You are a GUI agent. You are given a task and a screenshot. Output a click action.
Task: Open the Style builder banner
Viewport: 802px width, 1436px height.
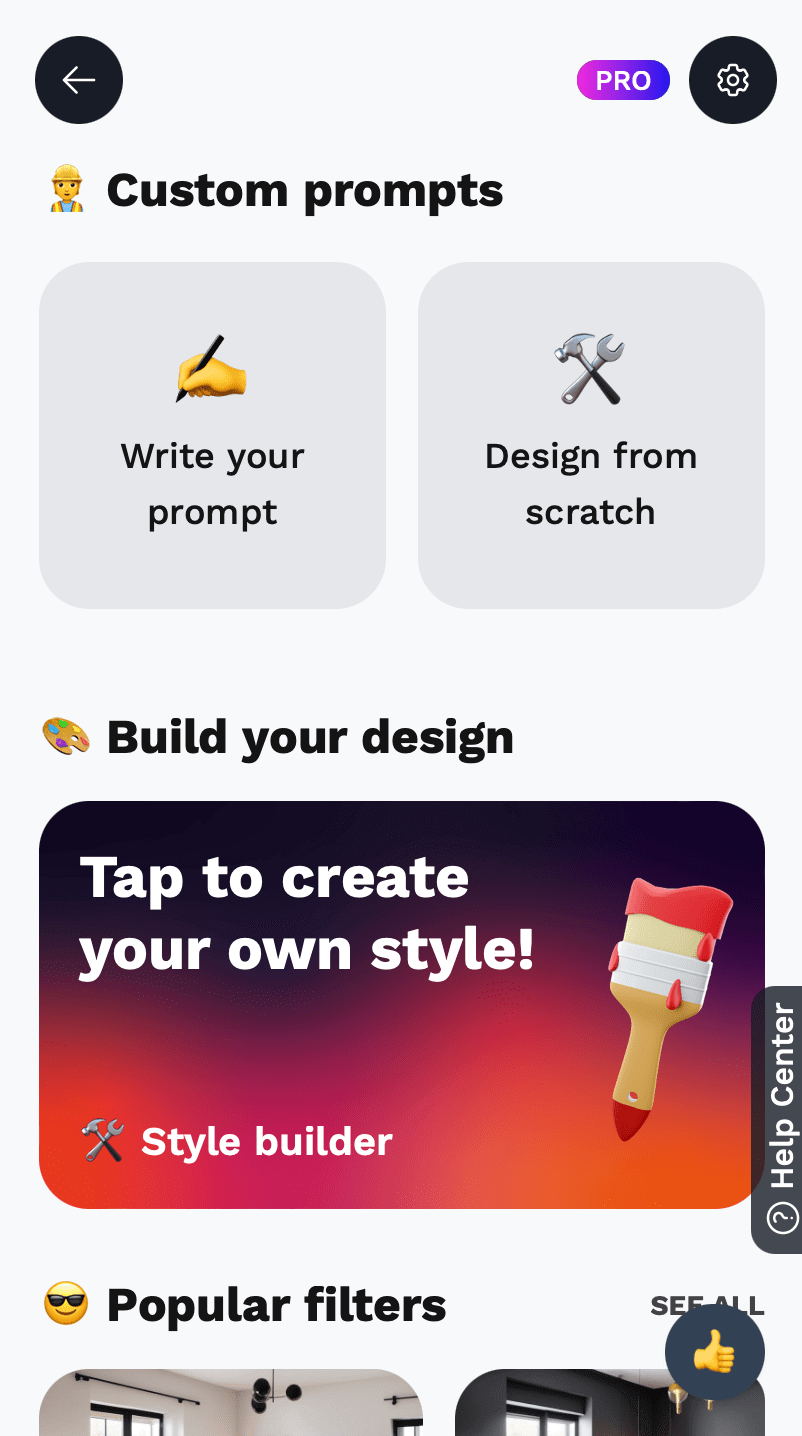401,1004
